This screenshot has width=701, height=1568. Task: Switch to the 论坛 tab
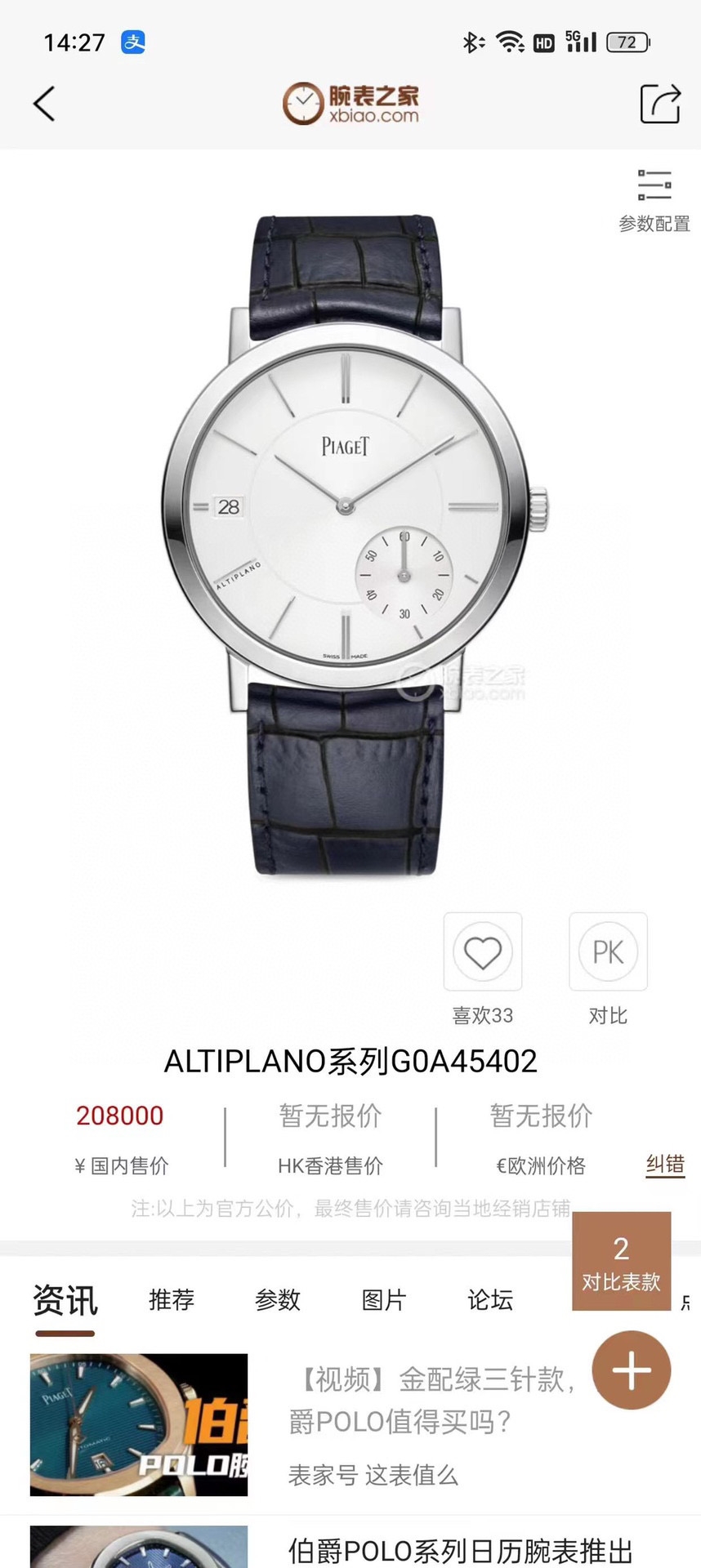pos(490,1299)
